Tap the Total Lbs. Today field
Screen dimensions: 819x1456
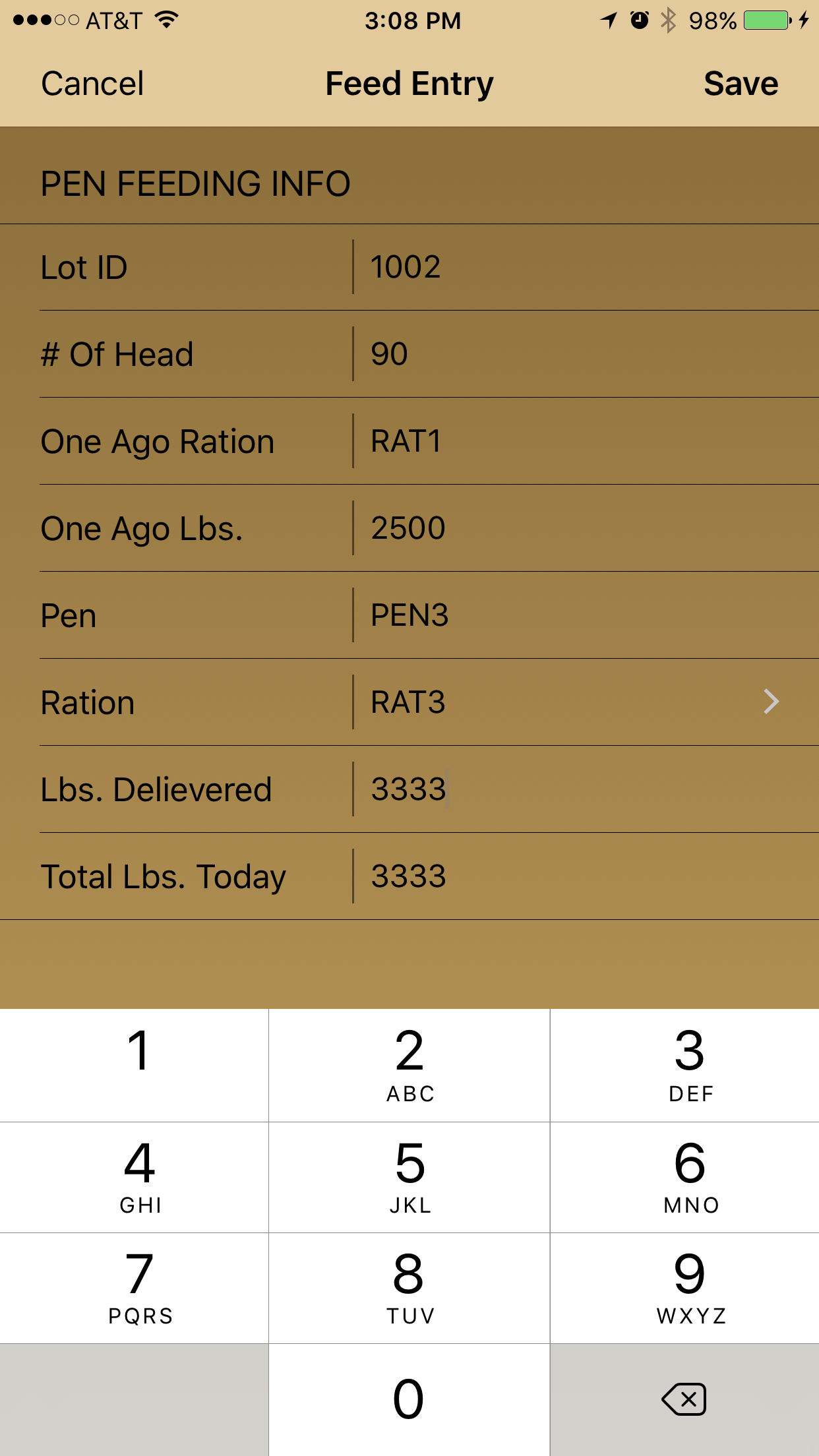[x=586, y=876]
